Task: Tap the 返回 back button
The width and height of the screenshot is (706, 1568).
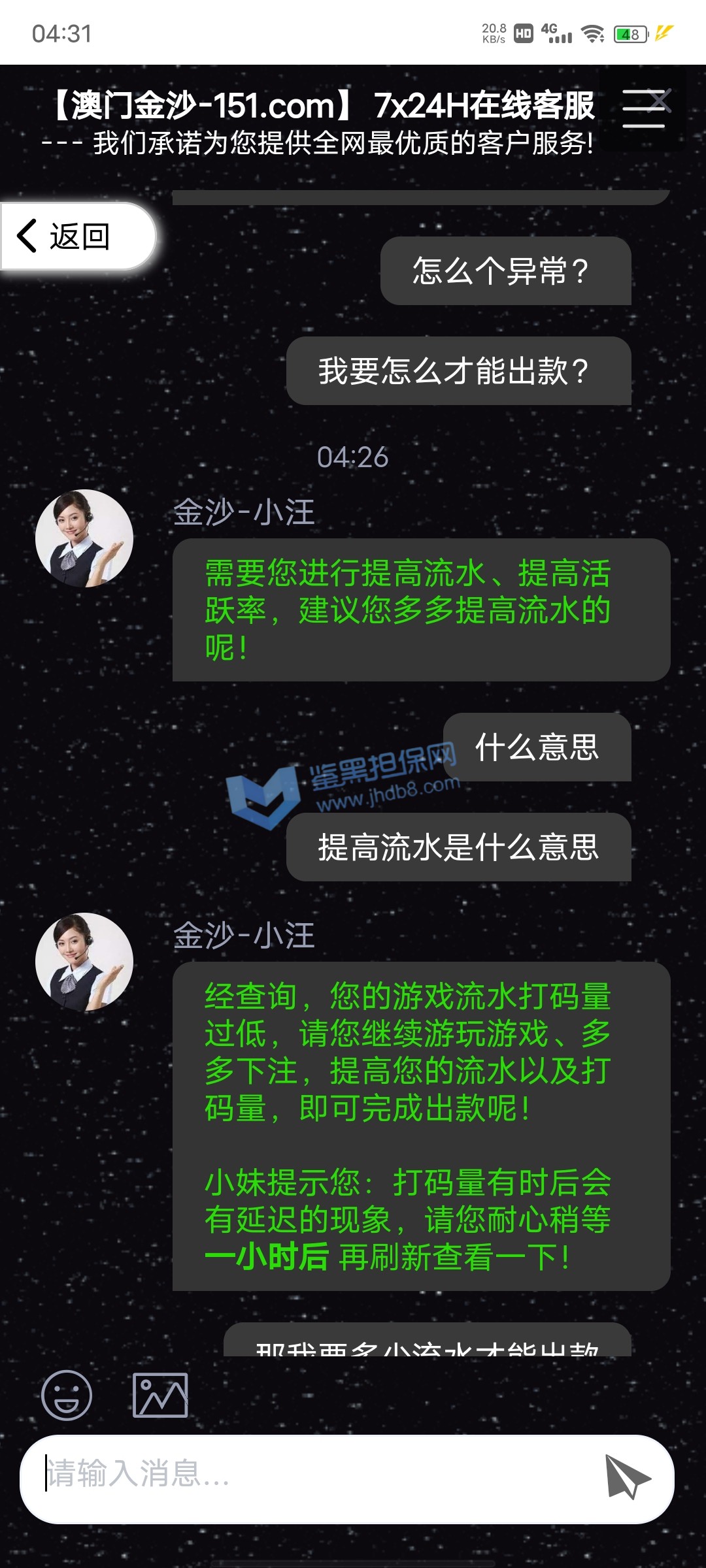Action: [77, 236]
